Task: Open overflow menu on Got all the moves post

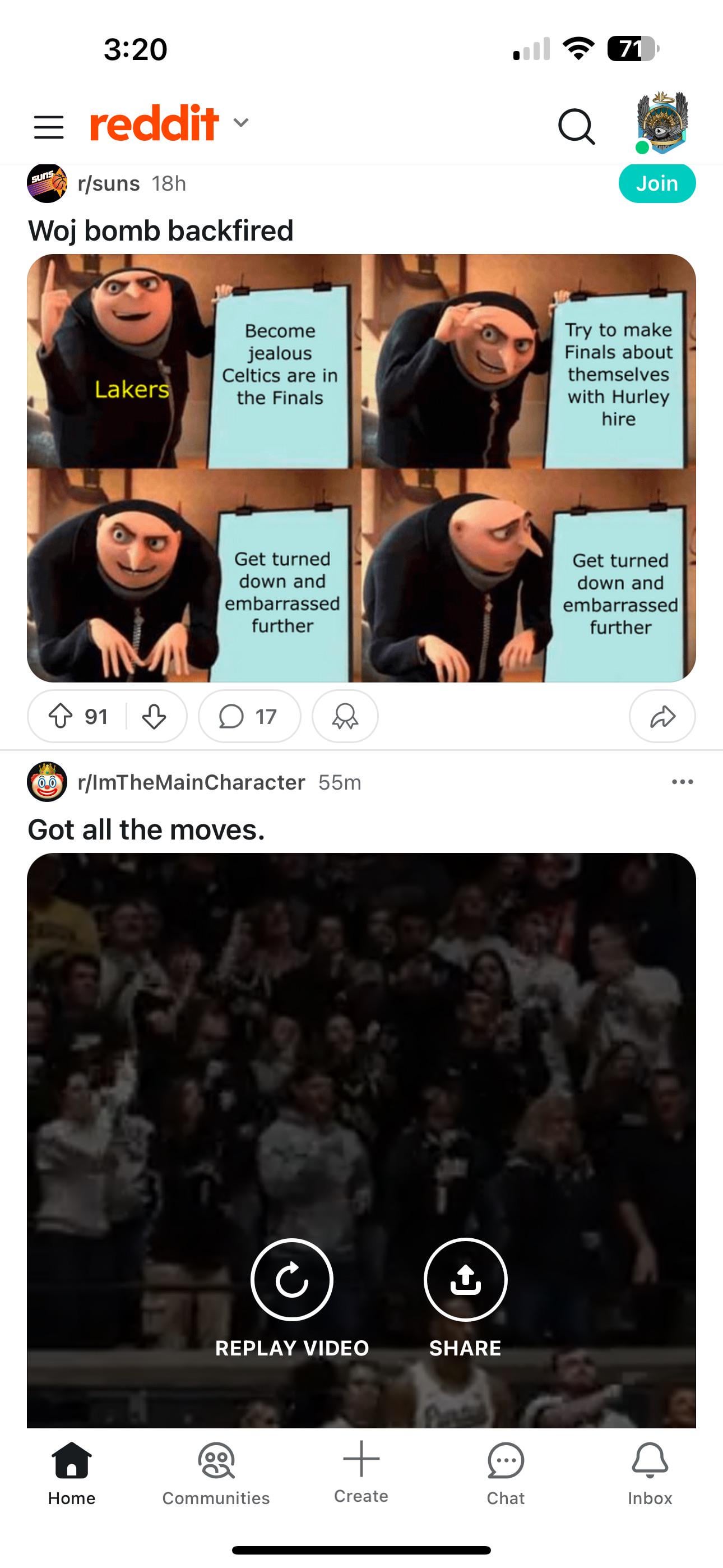Action: point(682,782)
